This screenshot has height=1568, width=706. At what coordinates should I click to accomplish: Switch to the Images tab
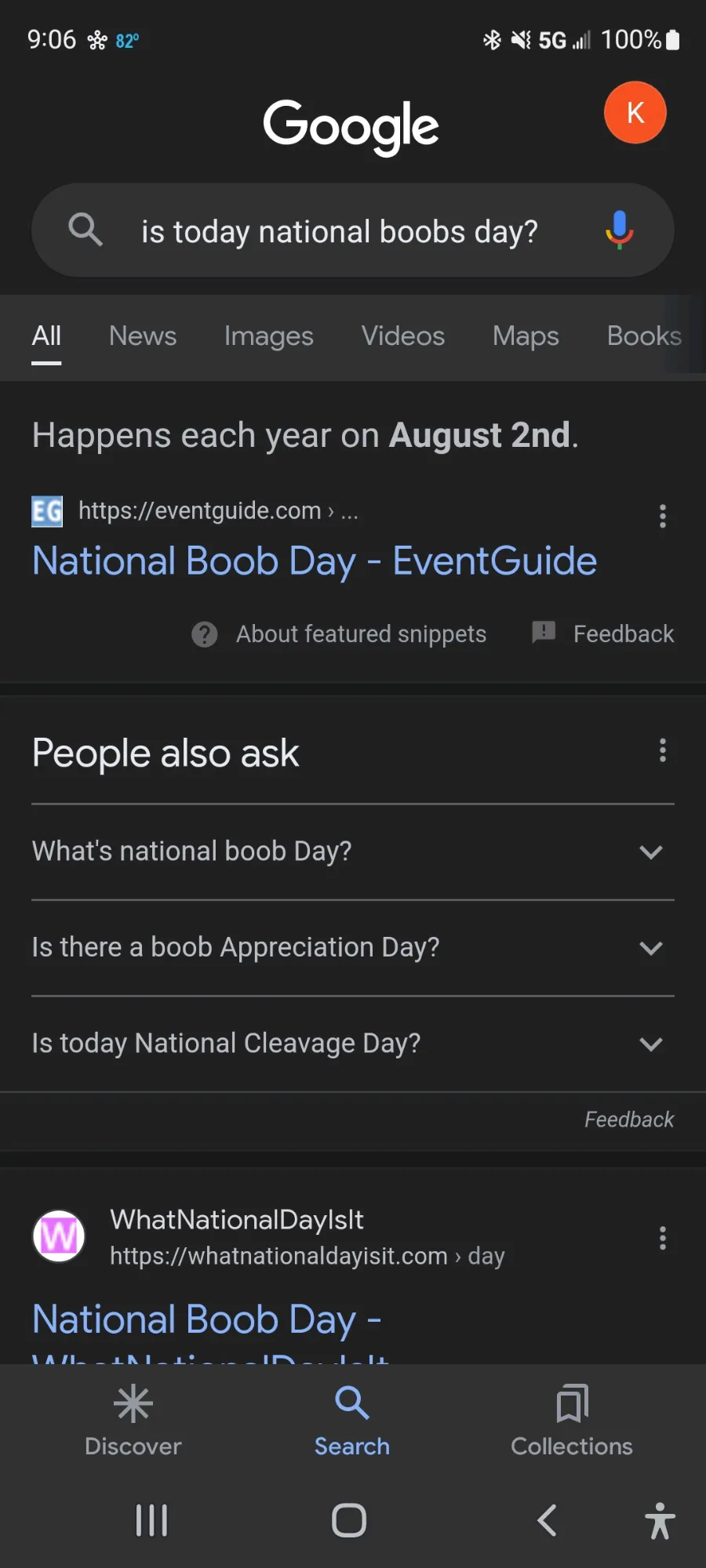pyautogui.click(x=268, y=336)
